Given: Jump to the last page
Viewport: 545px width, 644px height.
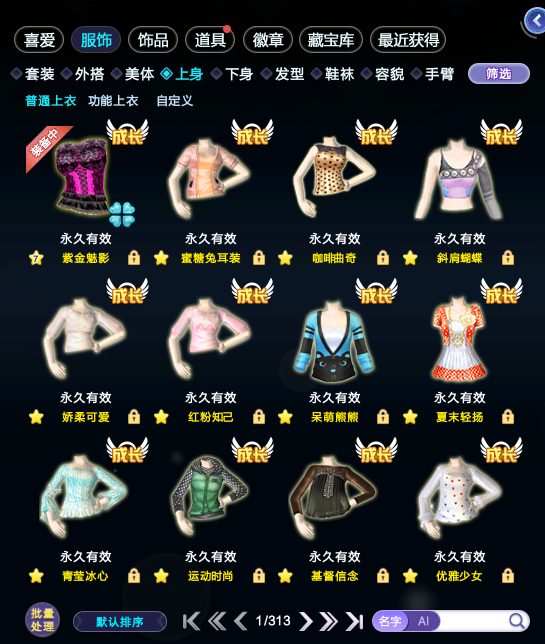Looking at the screenshot, I should click(354, 621).
